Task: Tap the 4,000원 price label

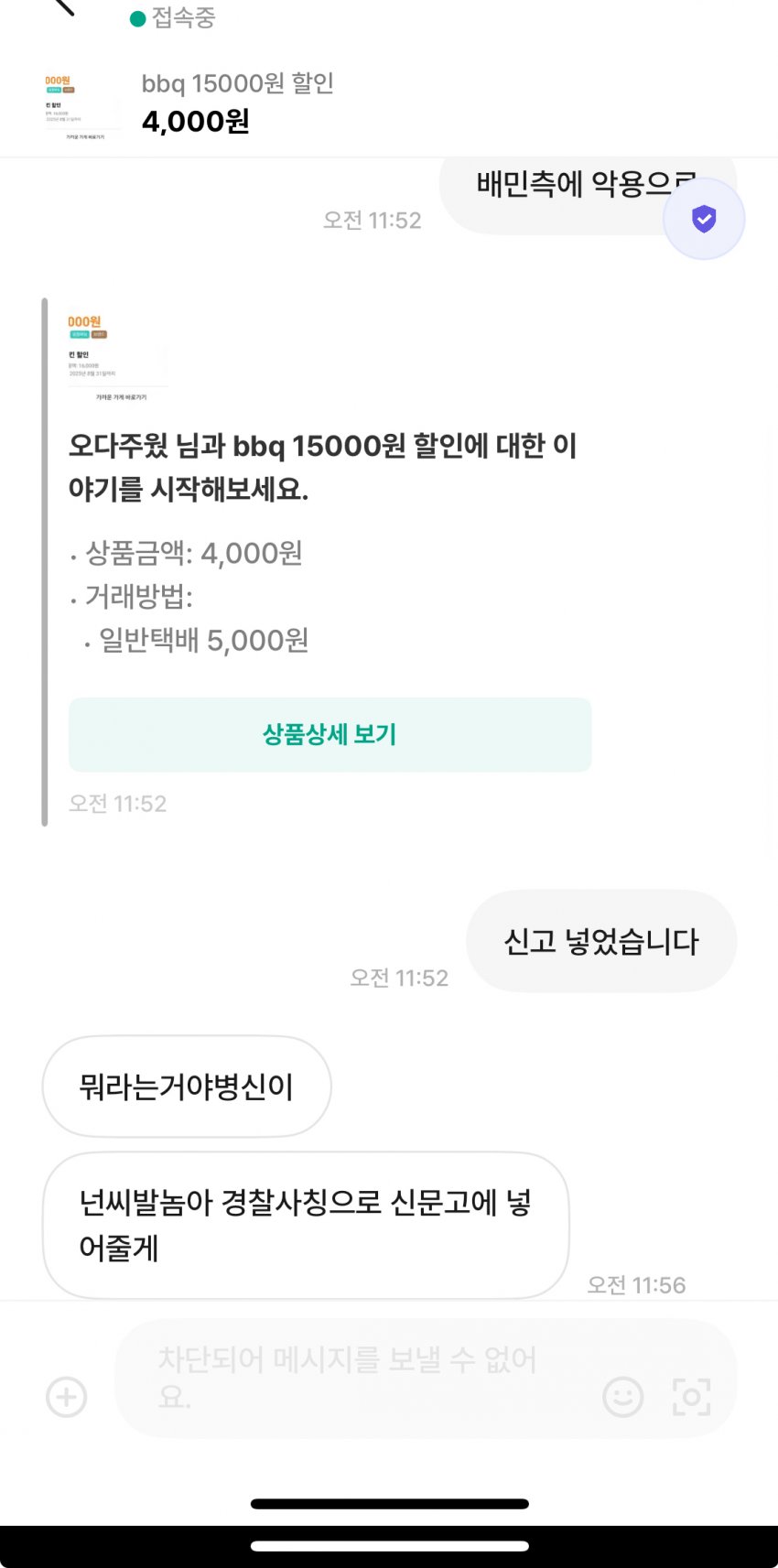Action: [196, 120]
